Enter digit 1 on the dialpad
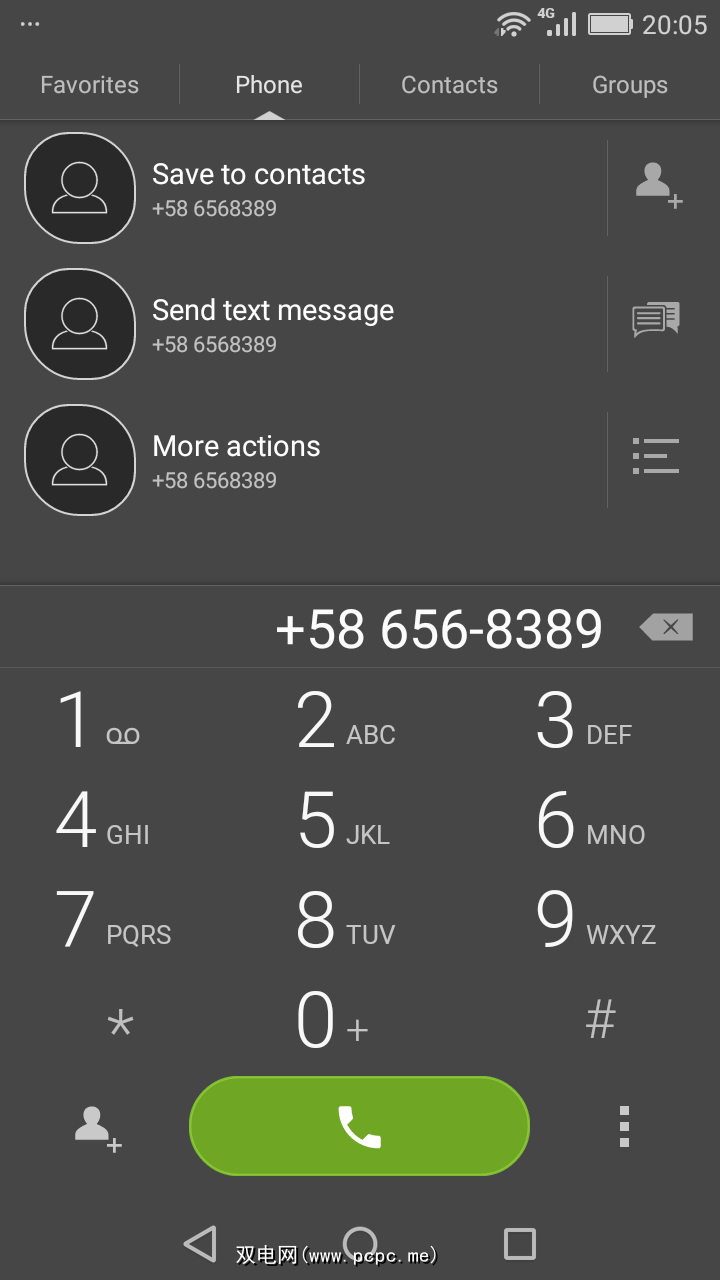Image resolution: width=720 pixels, height=1280 pixels. click(x=98, y=720)
